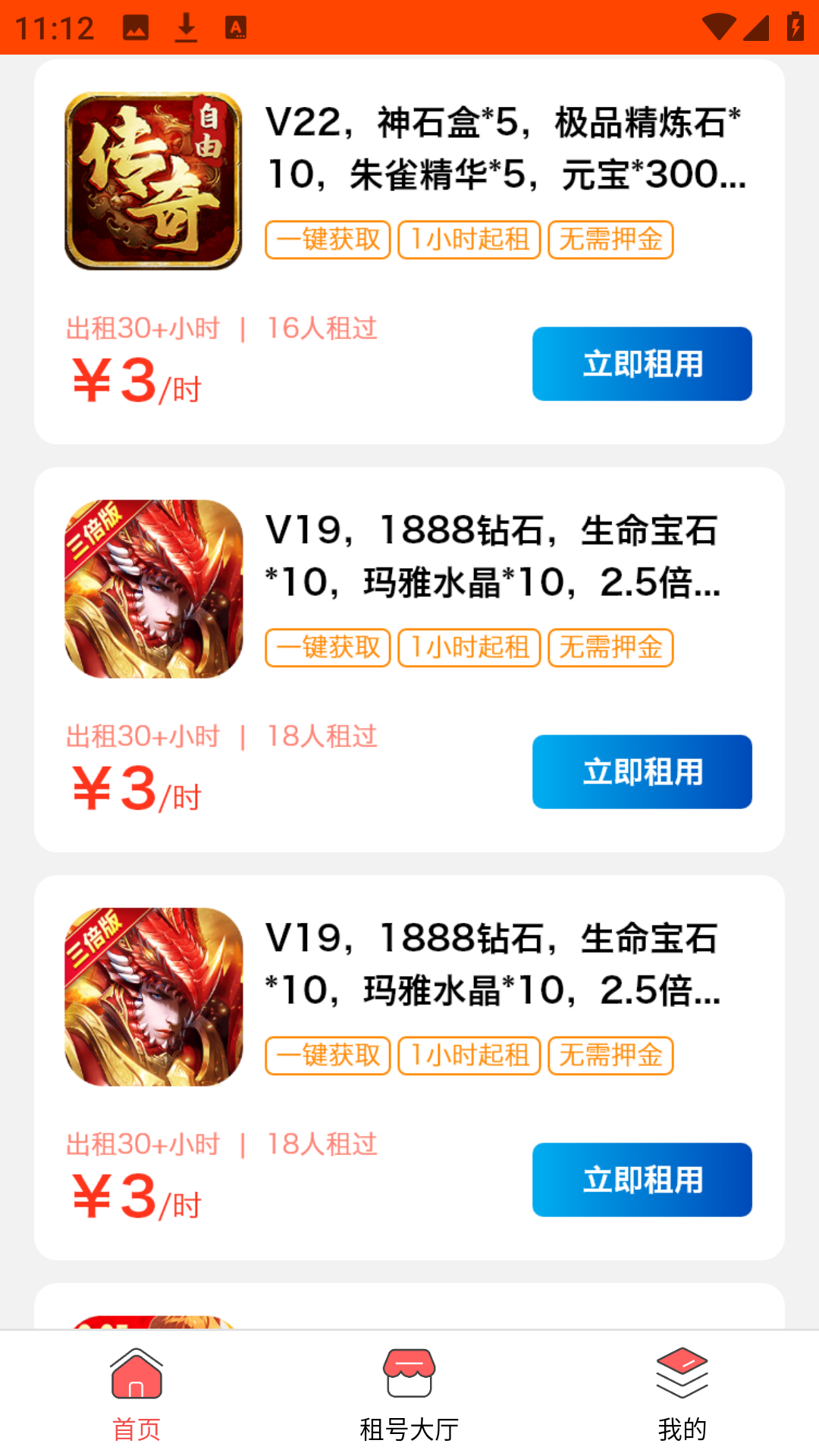Select the 首页 tab
819x1456 pixels.
tap(136, 1424)
